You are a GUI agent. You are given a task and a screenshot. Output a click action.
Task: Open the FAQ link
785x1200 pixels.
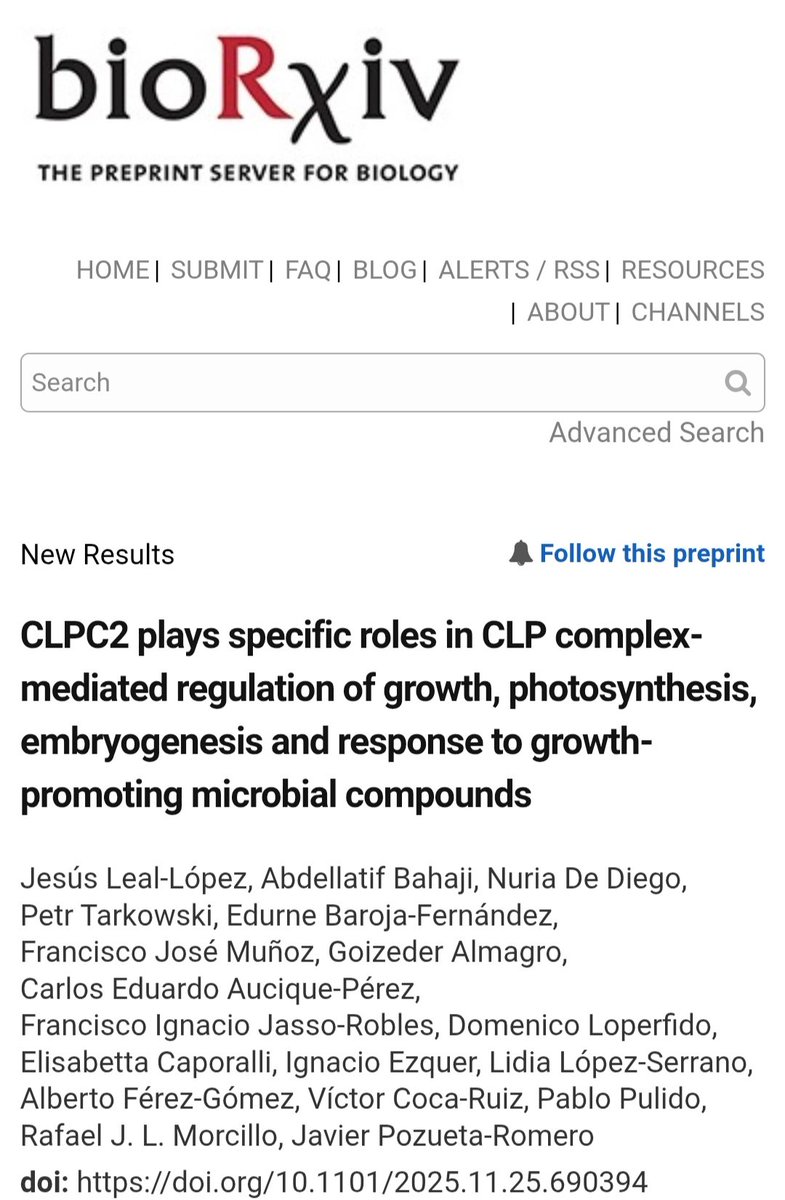[x=308, y=270]
